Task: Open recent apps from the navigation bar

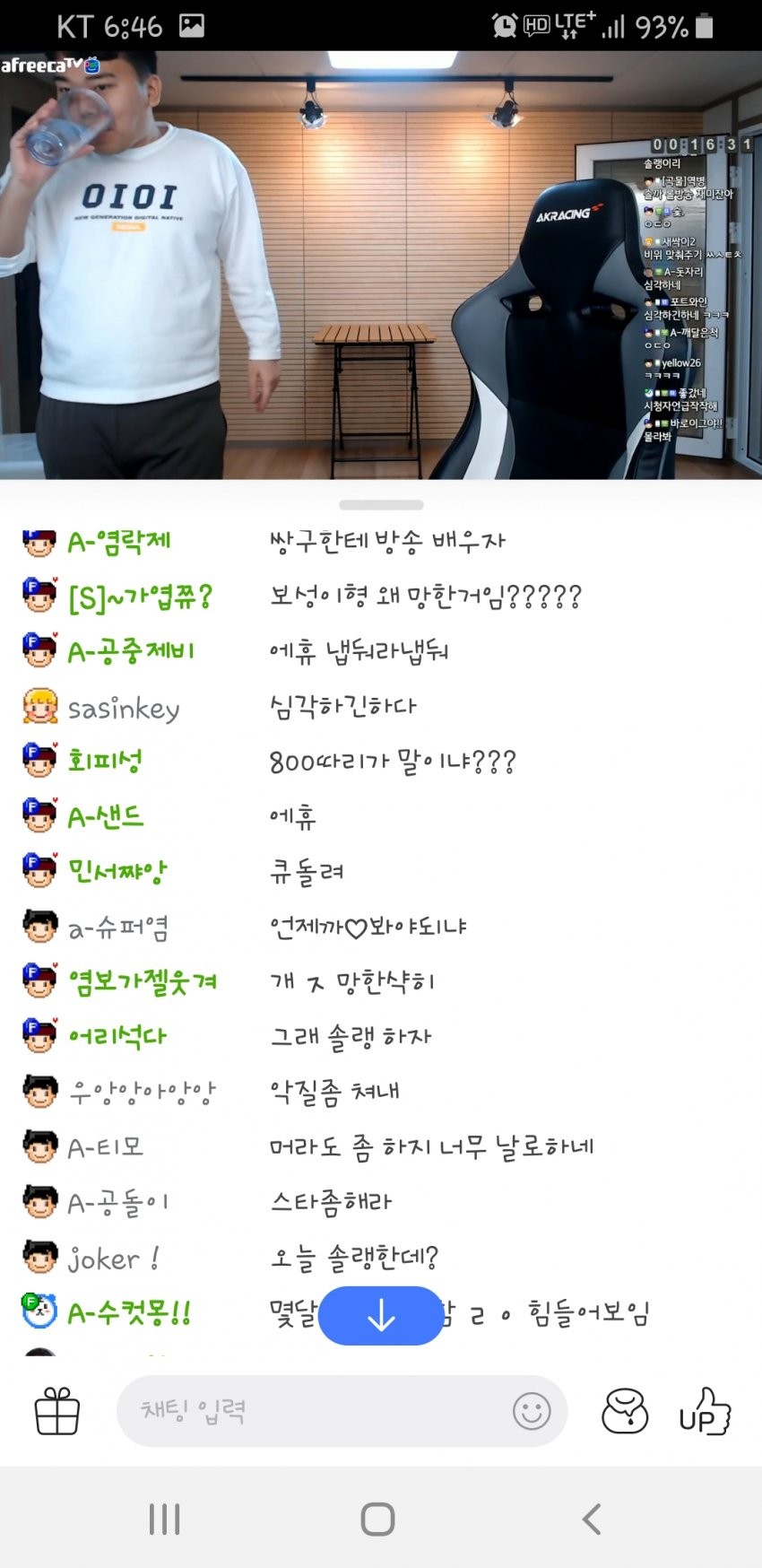Action: 165,1519
